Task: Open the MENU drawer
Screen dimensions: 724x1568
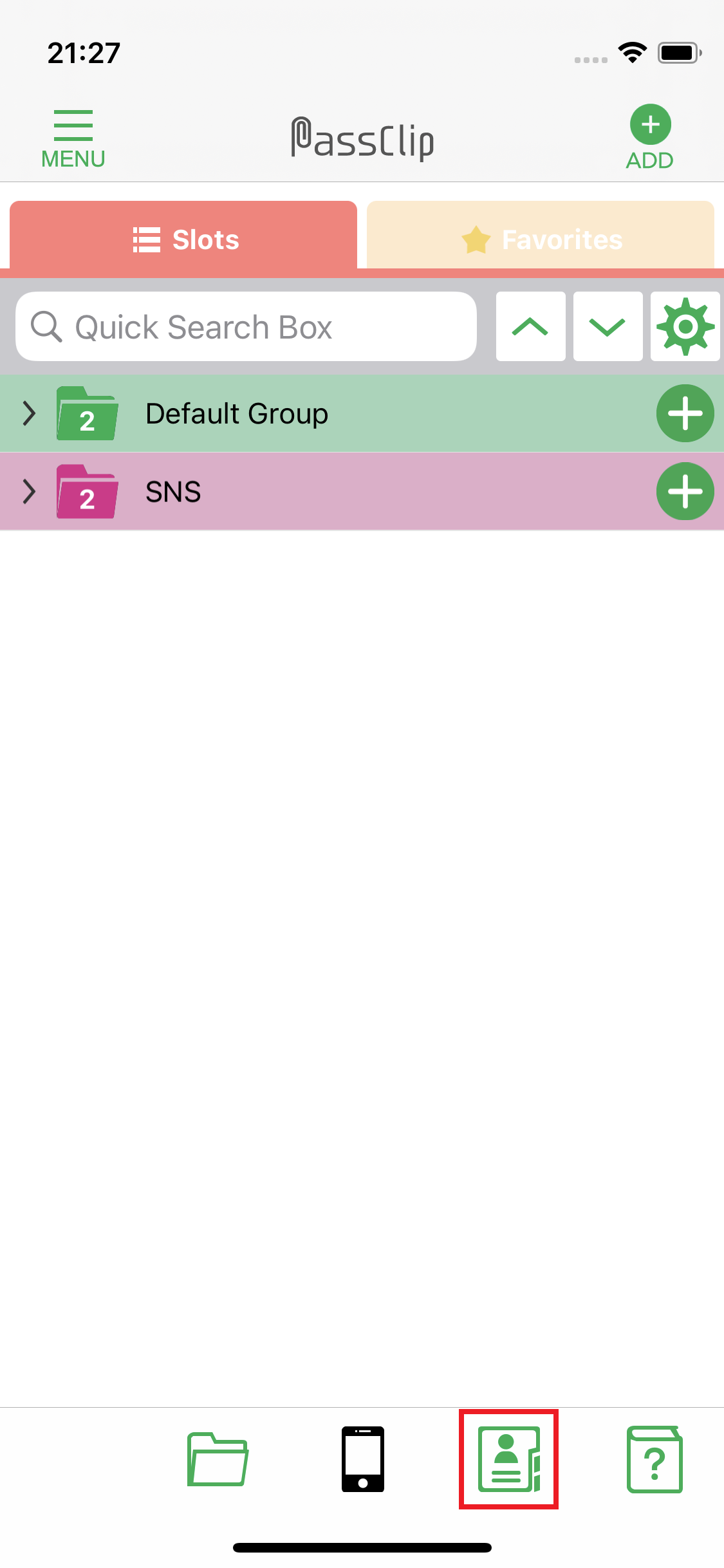Action: (x=73, y=138)
